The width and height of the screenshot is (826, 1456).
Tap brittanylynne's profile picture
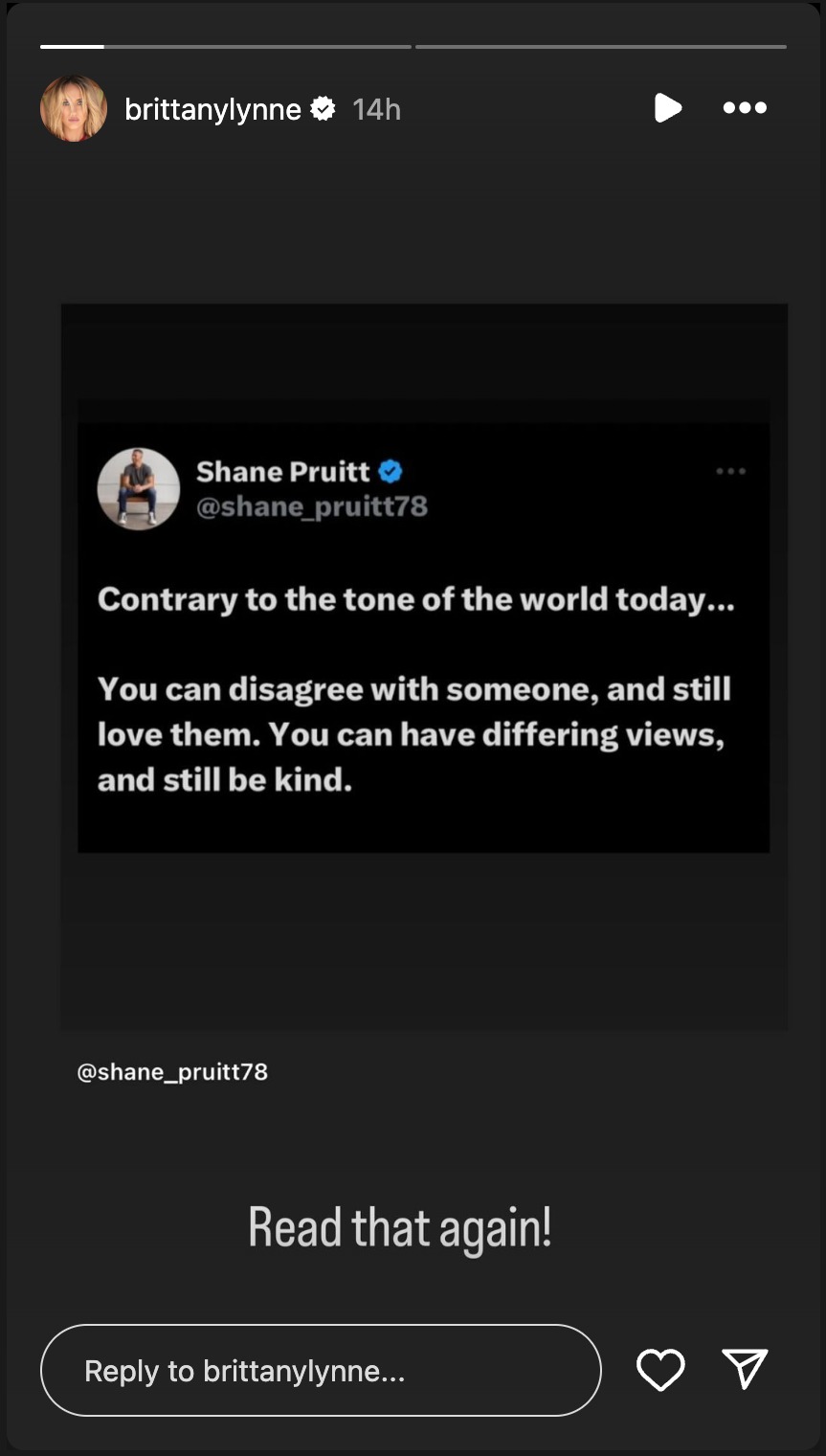pos(72,108)
